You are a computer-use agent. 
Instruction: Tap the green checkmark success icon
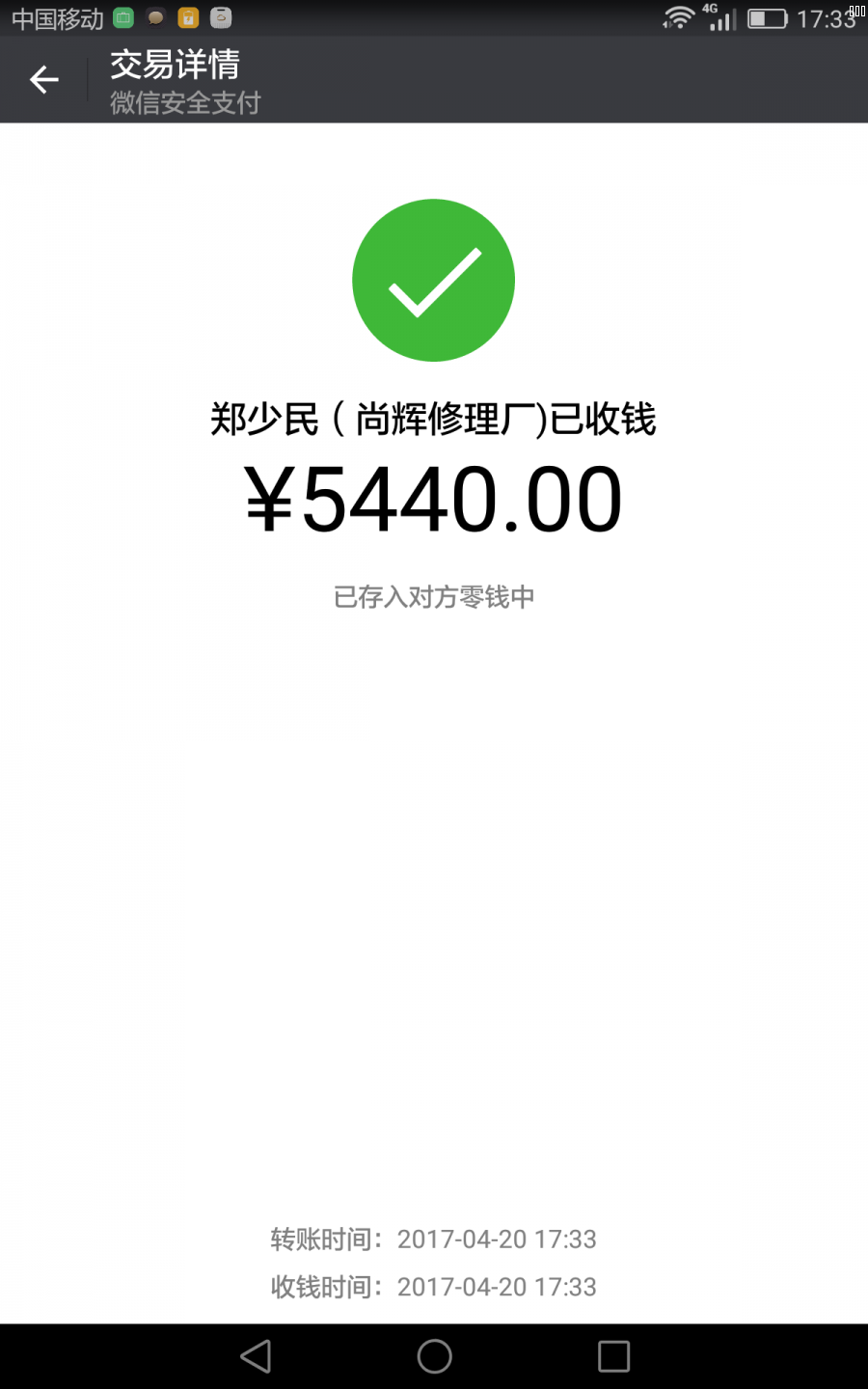[434, 280]
